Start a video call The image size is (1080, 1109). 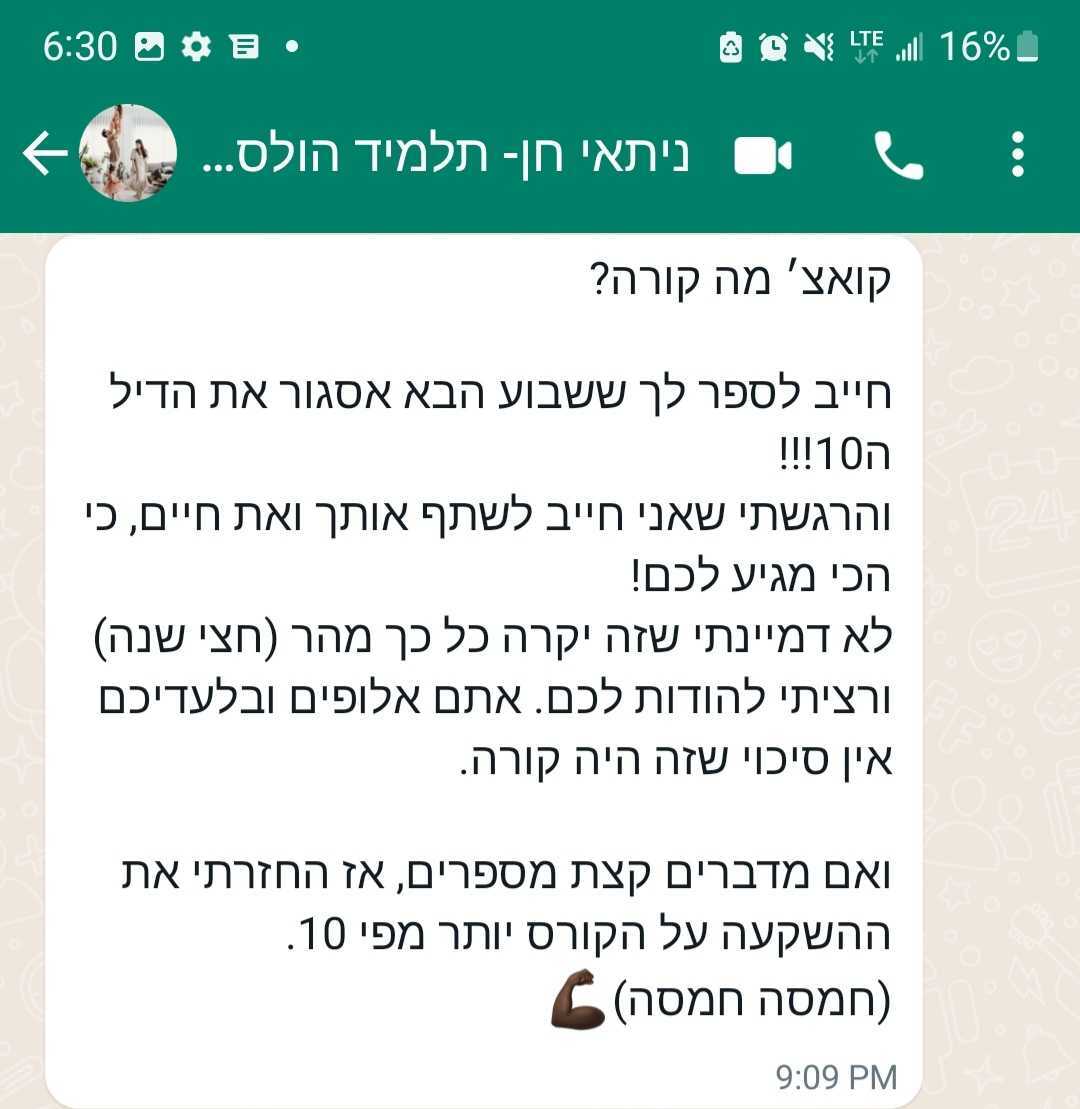(763, 156)
